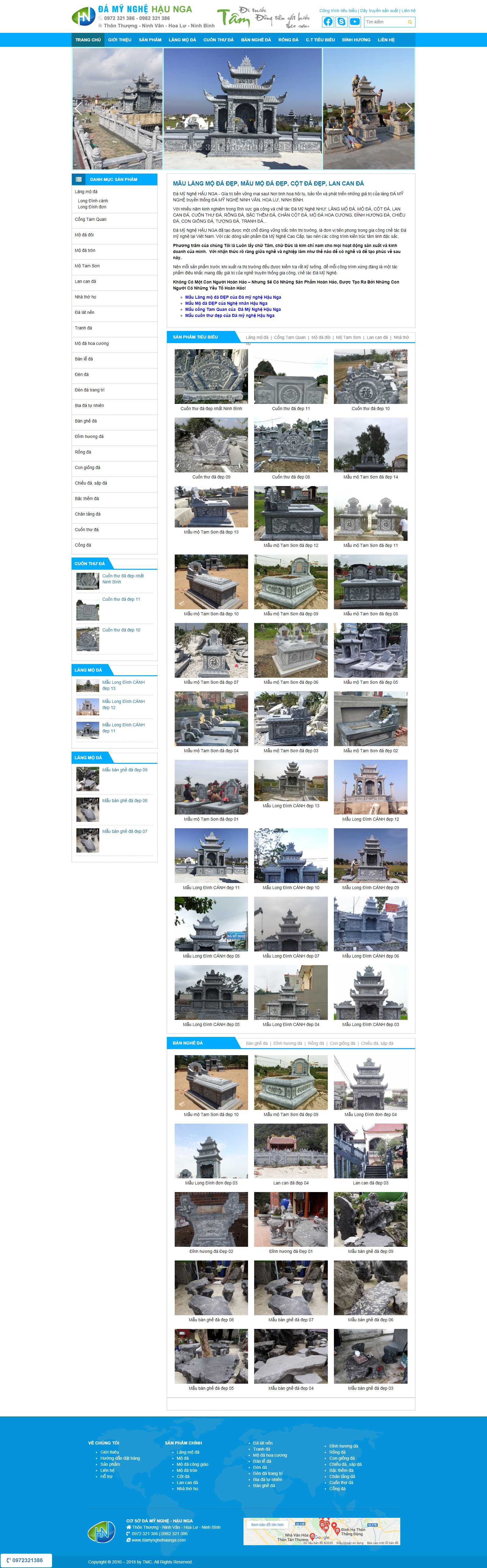
Task: Open link Mẫu Lăng mộ đá ĐẸP
Action: 233,297
